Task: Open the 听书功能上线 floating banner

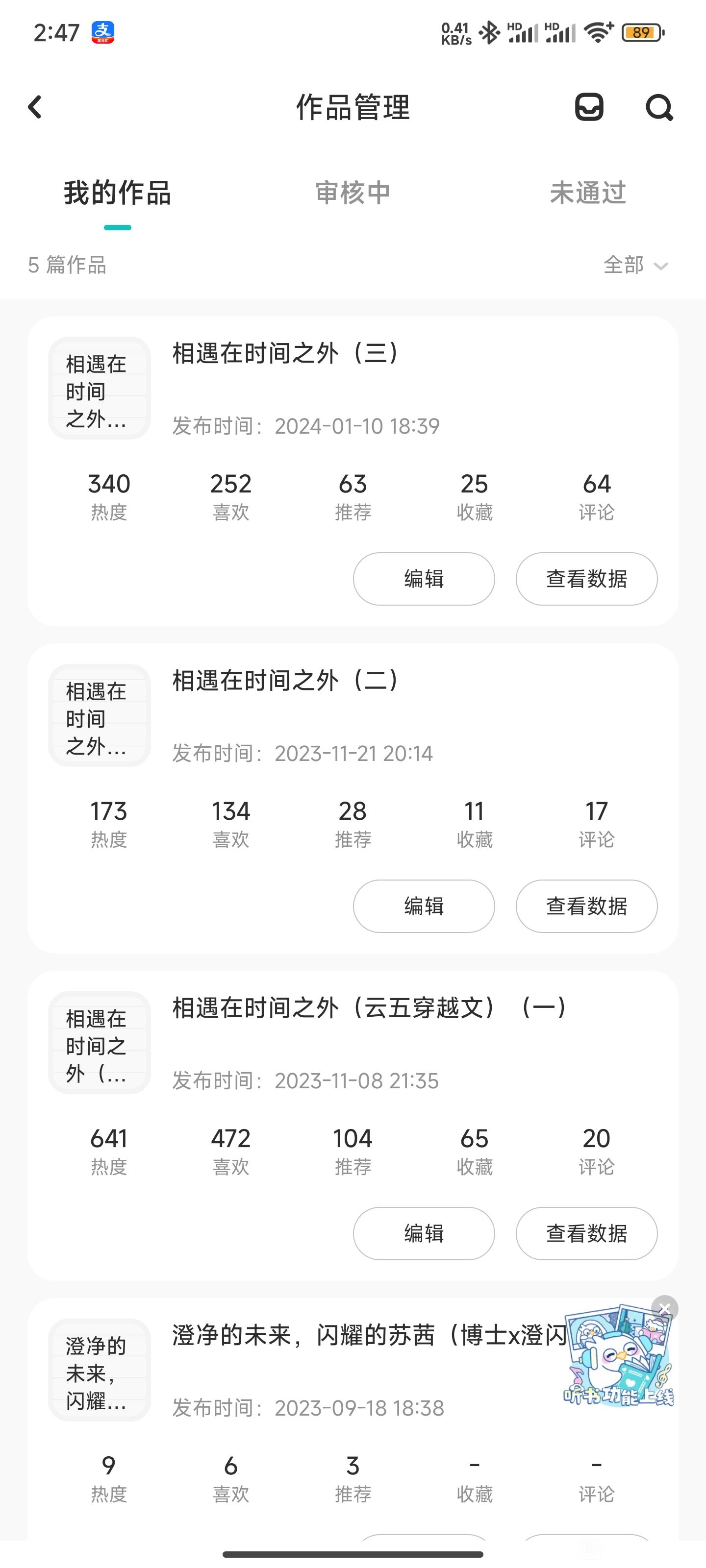Action: coord(618,1360)
